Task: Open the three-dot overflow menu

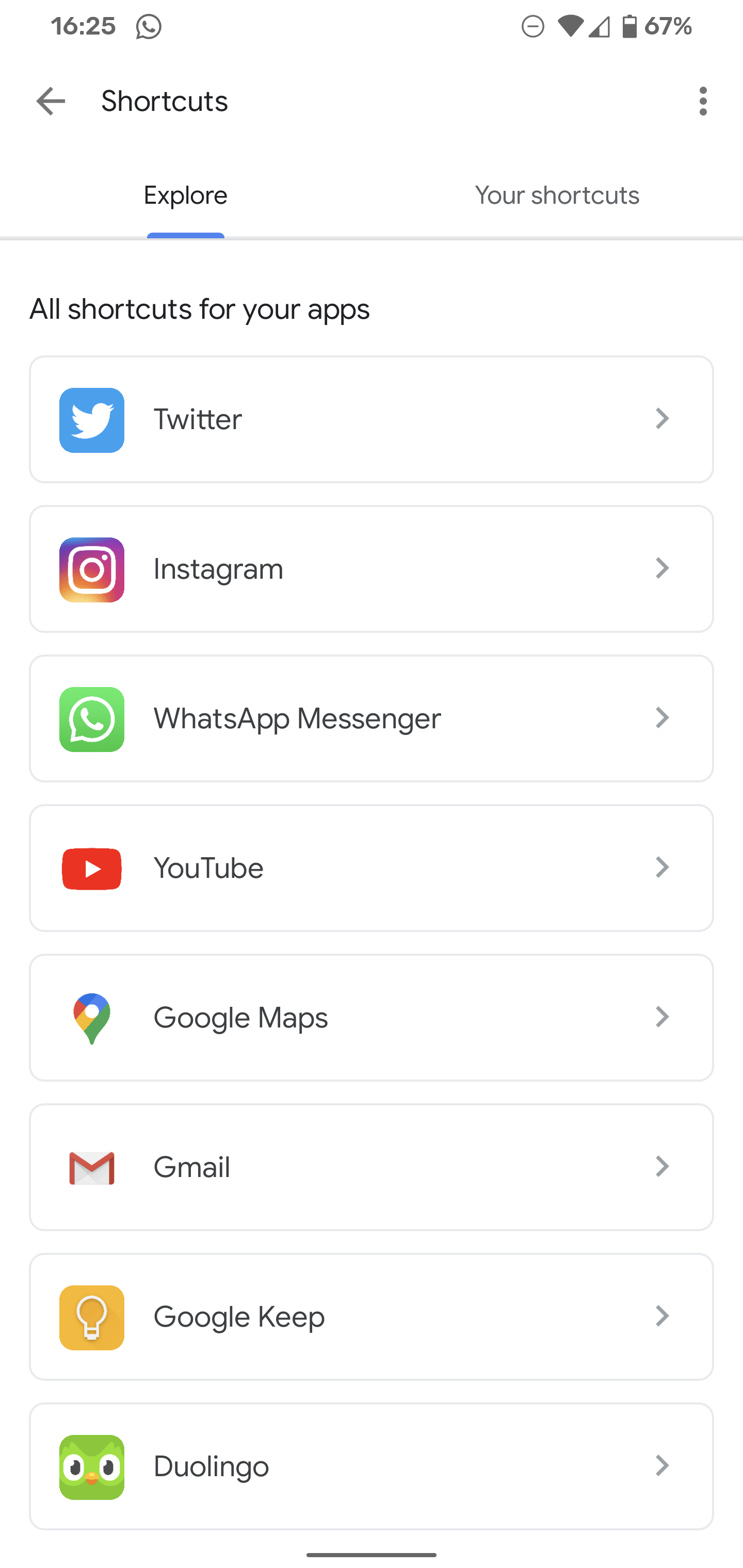Action: pyautogui.click(x=703, y=101)
